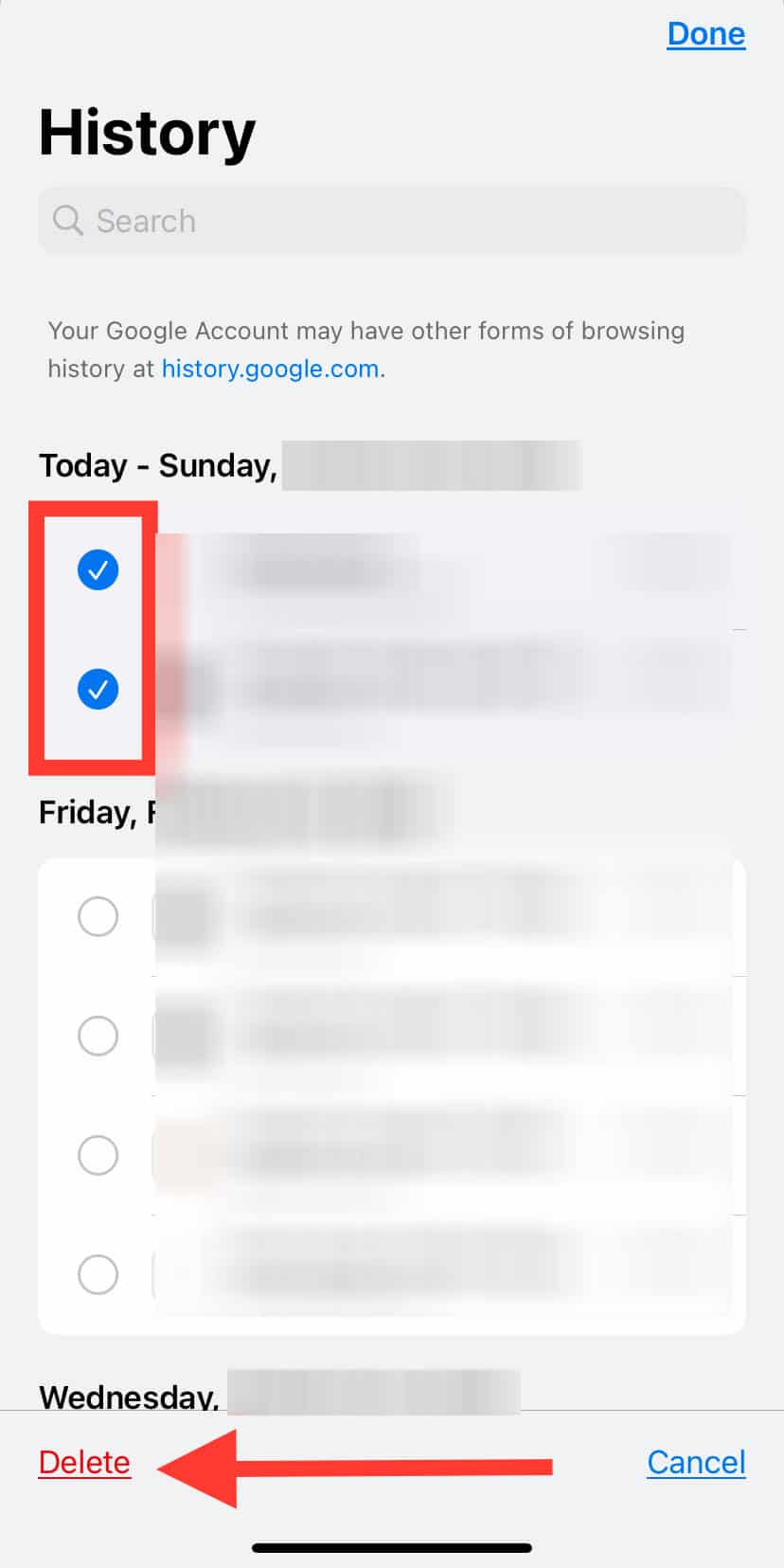Open the history.google.com link
This screenshot has width=784, height=1568.
click(x=271, y=369)
